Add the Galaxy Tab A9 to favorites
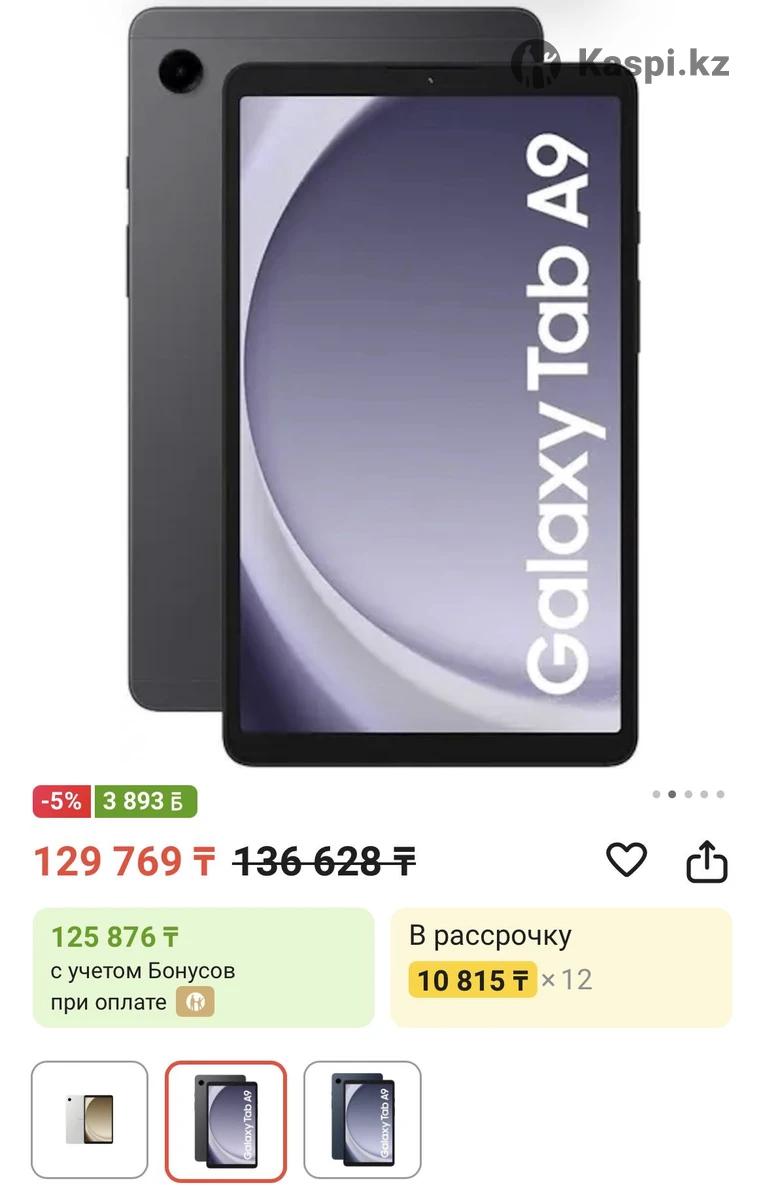 pyautogui.click(x=627, y=860)
